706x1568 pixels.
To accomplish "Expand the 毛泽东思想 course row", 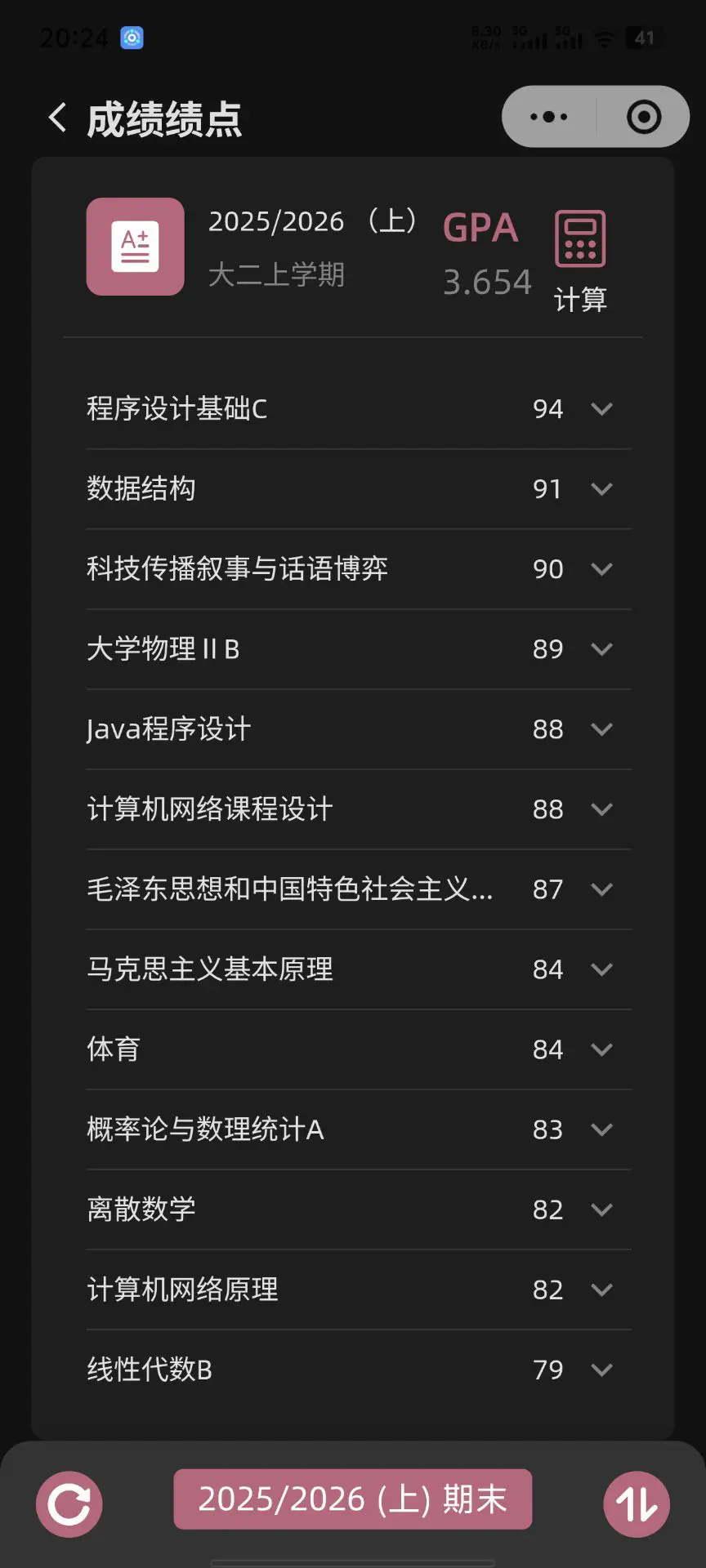I will pos(602,889).
